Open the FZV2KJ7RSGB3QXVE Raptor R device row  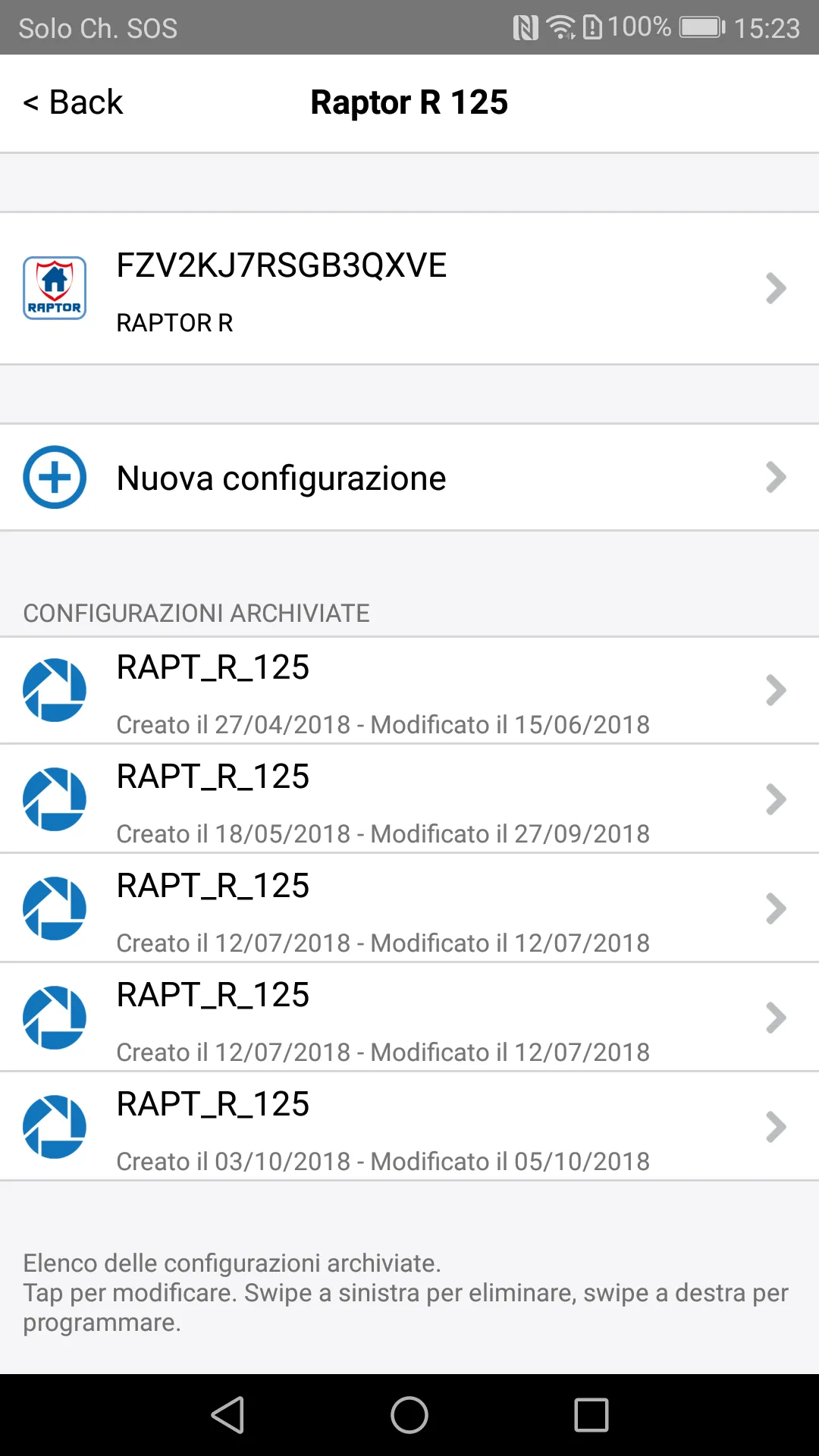pos(409,289)
